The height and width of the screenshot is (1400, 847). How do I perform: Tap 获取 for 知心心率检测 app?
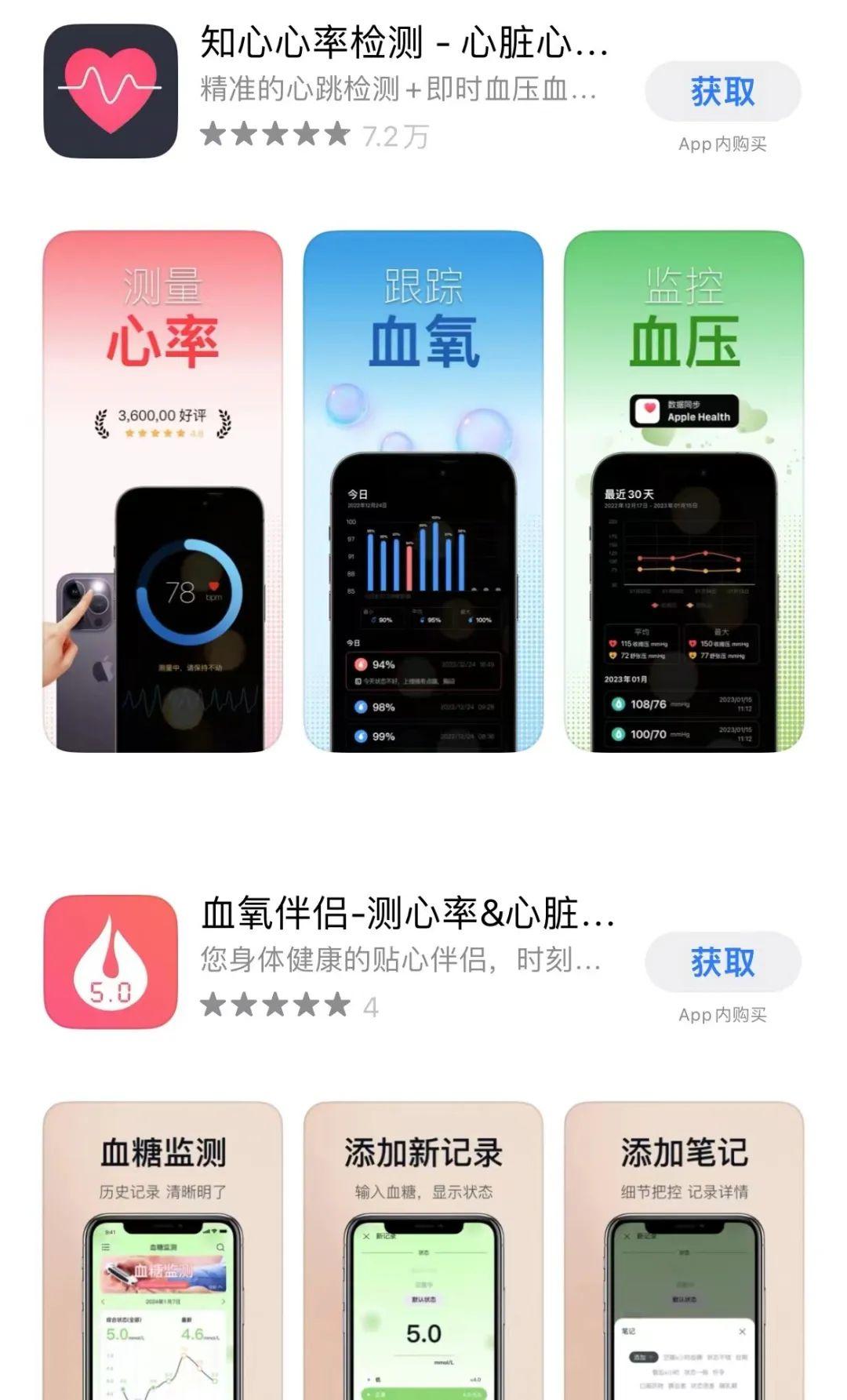click(x=722, y=92)
